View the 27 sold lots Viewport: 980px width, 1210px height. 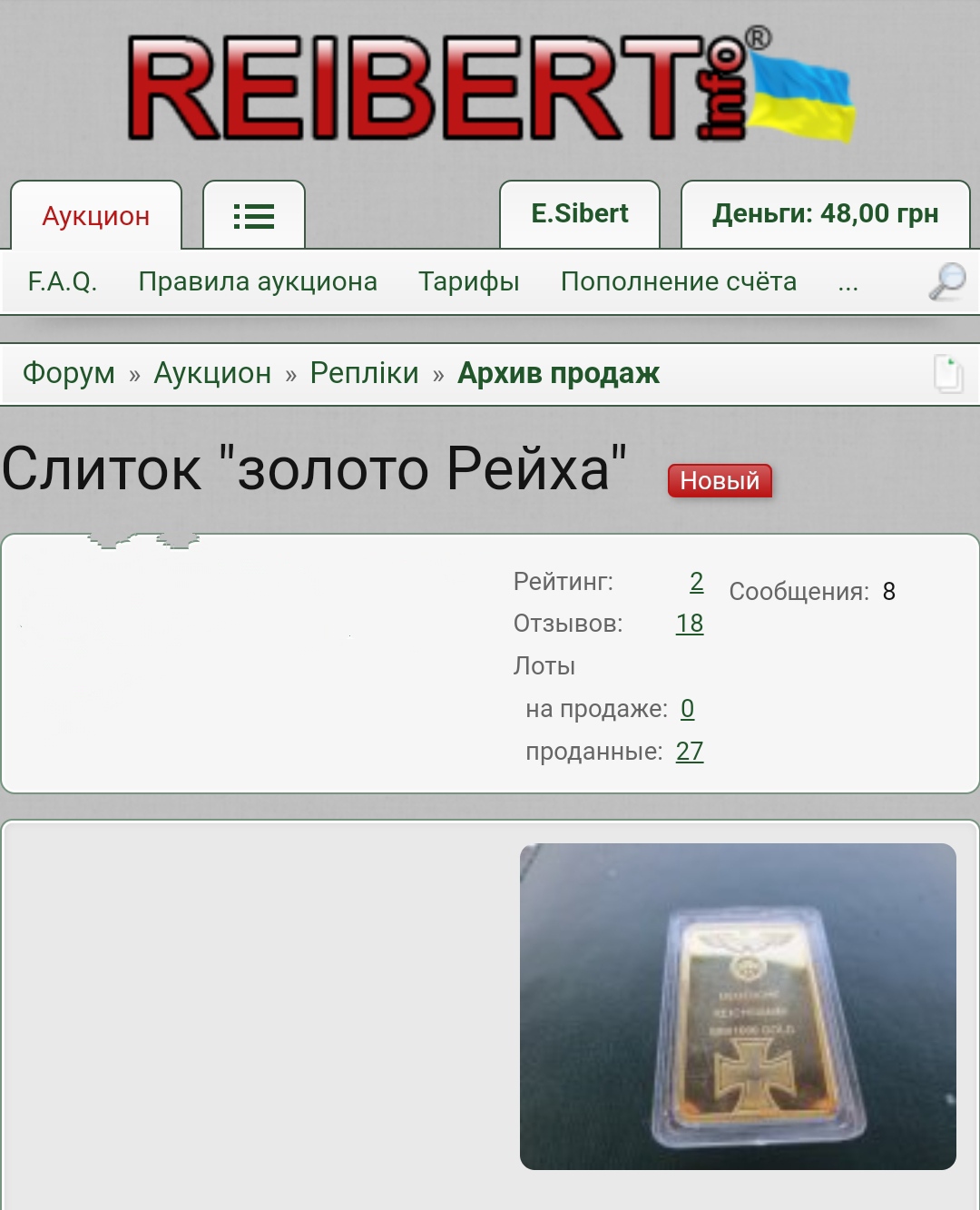690,752
